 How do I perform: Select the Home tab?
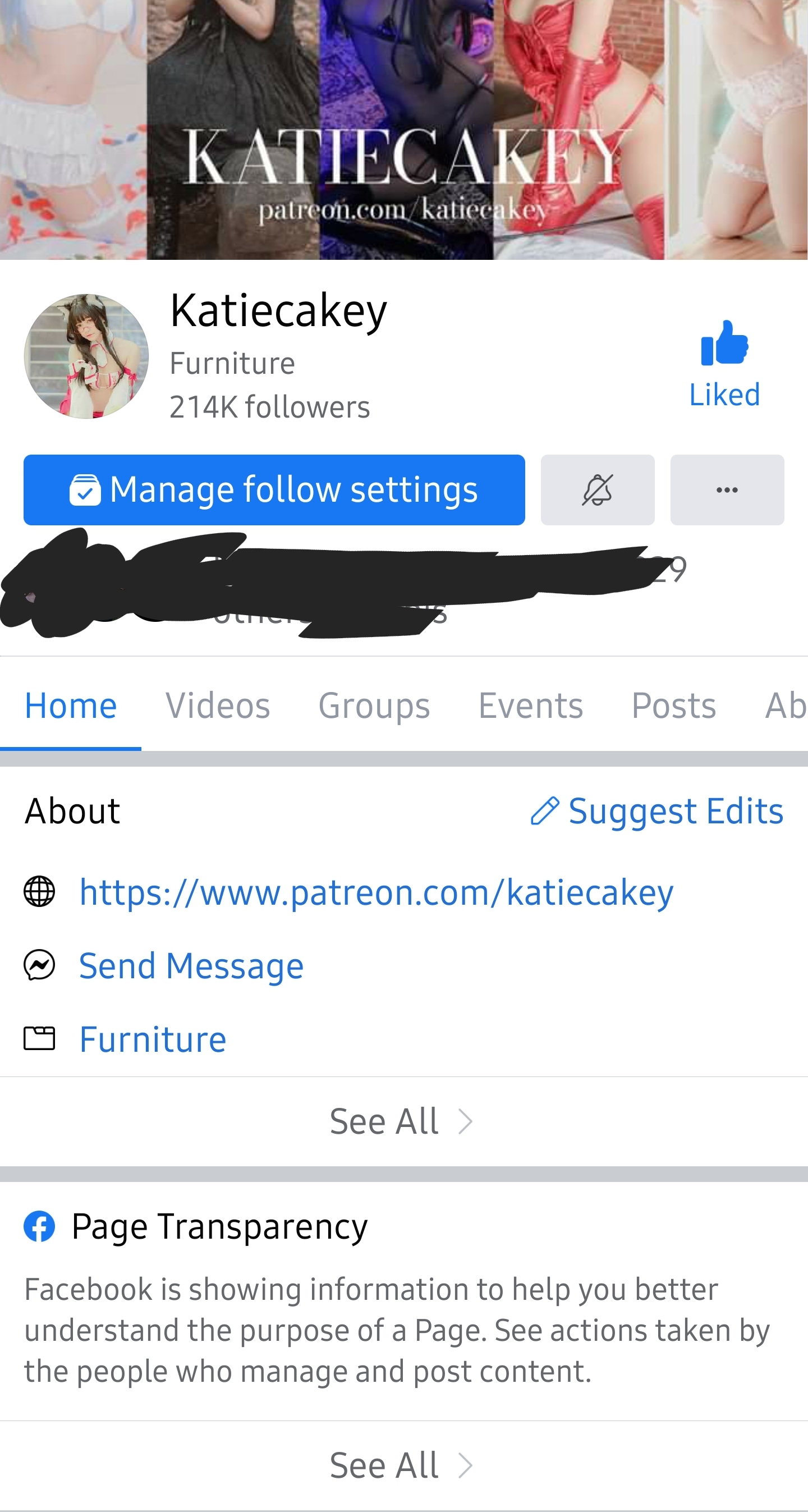(70, 705)
